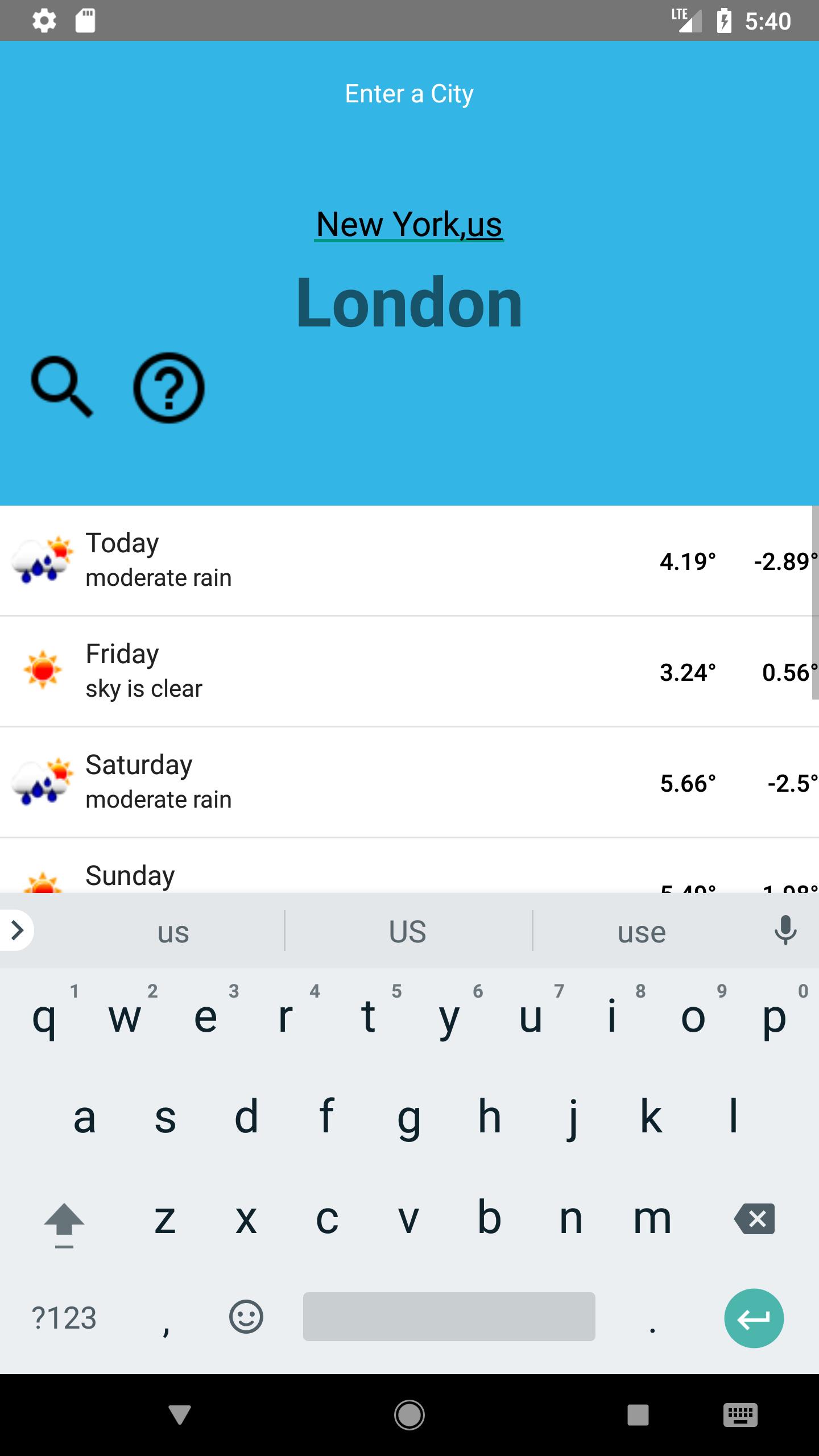
Task: Open Friday's sky is clear forecast
Action: (409, 671)
